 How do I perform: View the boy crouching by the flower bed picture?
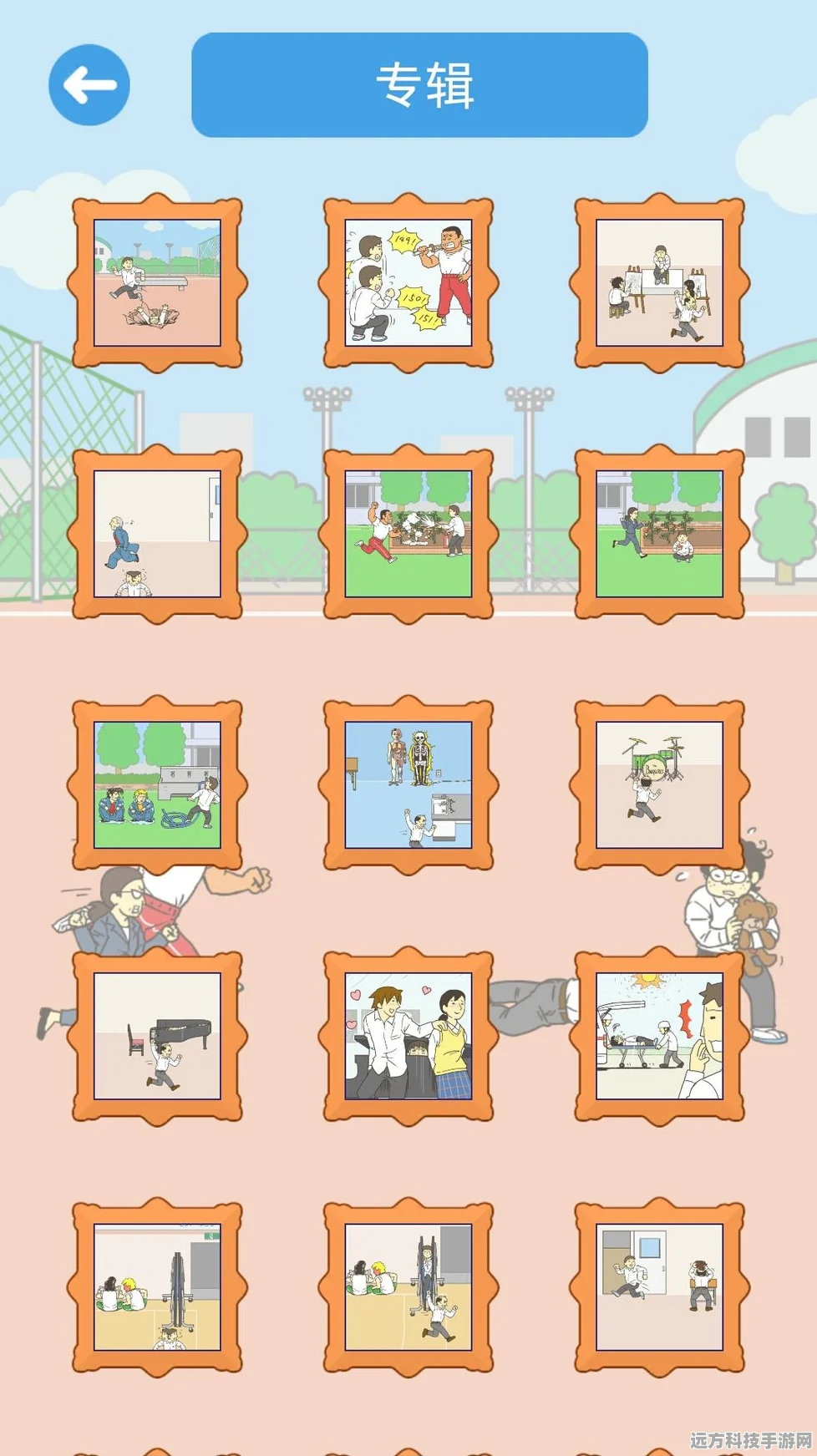659,534
